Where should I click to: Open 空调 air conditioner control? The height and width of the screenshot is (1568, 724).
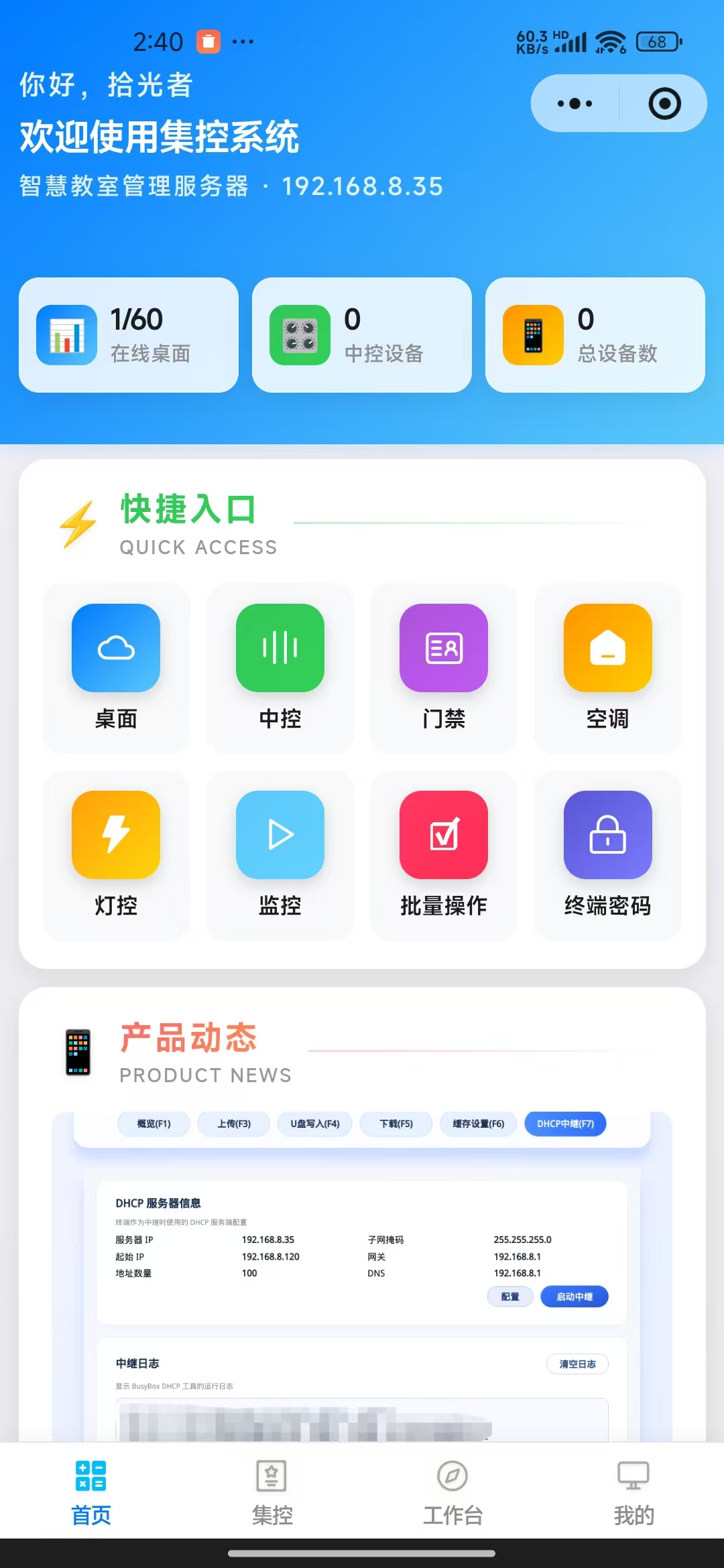607,667
